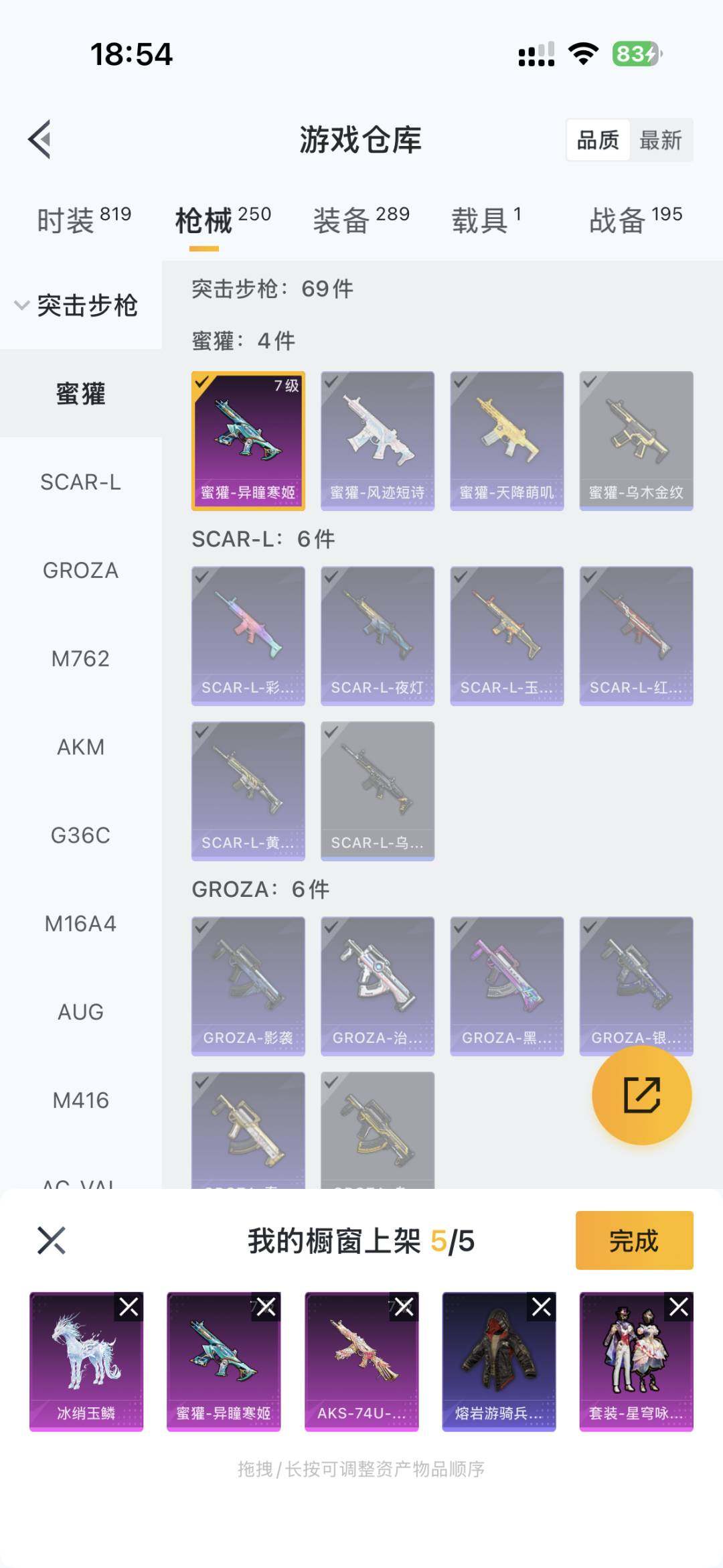Jump to the AKM weapon group
This screenshot has height=1568, width=723.
point(80,747)
